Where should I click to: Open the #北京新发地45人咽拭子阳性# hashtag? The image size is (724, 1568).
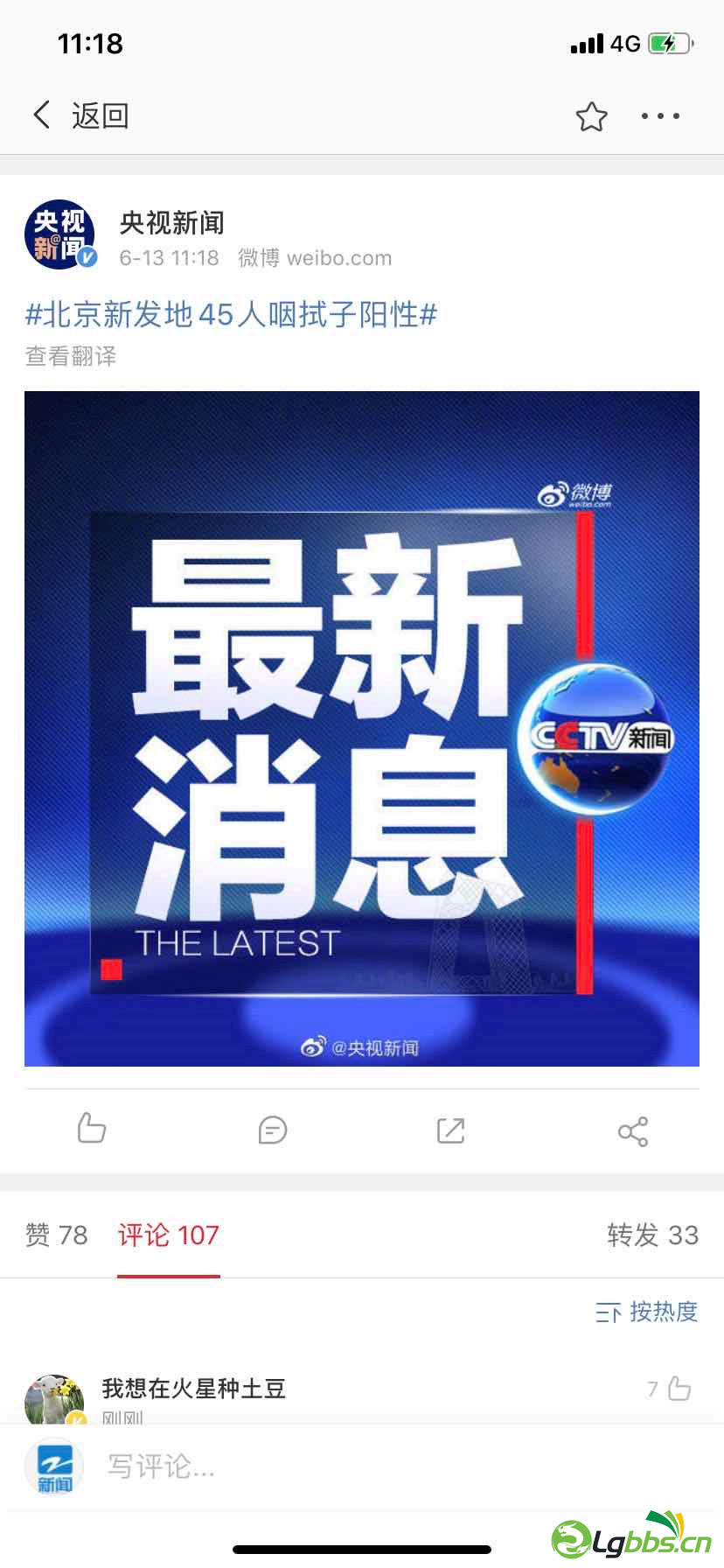231,314
